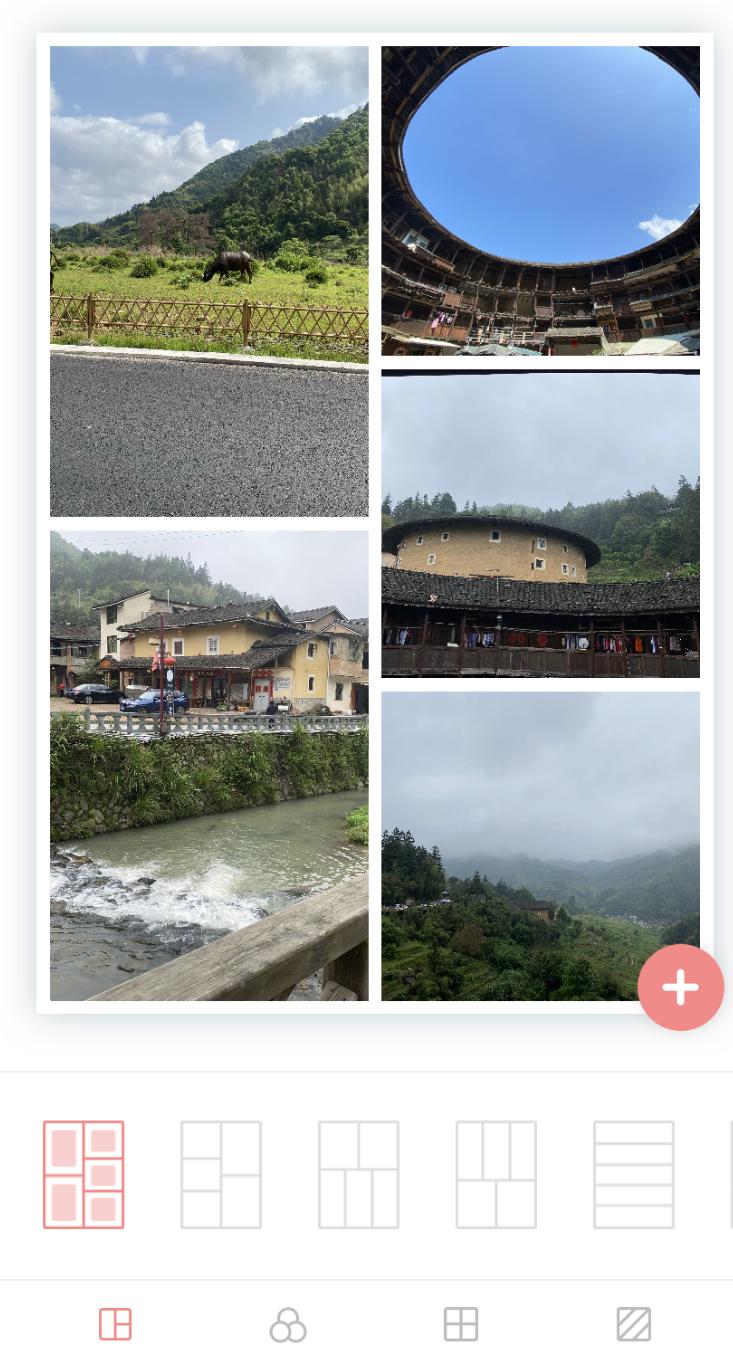This screenshot has height=1372, width=733.
Task: Select the buffalo grazing field photo
Action: point(209,280)
